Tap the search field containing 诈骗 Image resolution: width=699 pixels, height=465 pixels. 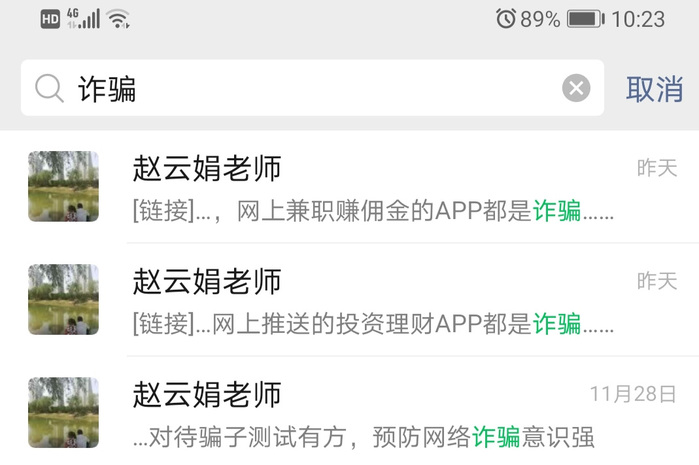click(300, 89)
